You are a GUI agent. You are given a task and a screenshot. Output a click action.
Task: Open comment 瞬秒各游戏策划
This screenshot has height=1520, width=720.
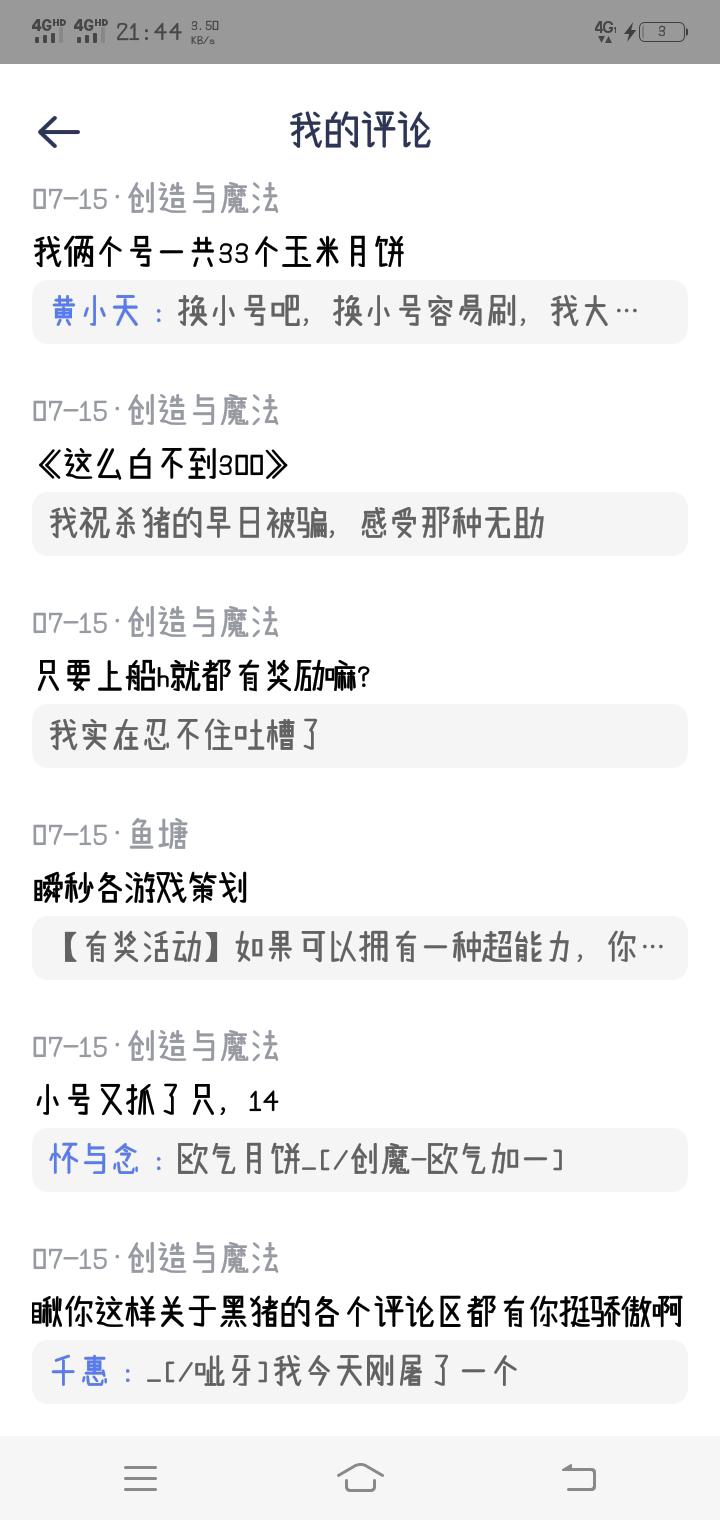[141, 888]
